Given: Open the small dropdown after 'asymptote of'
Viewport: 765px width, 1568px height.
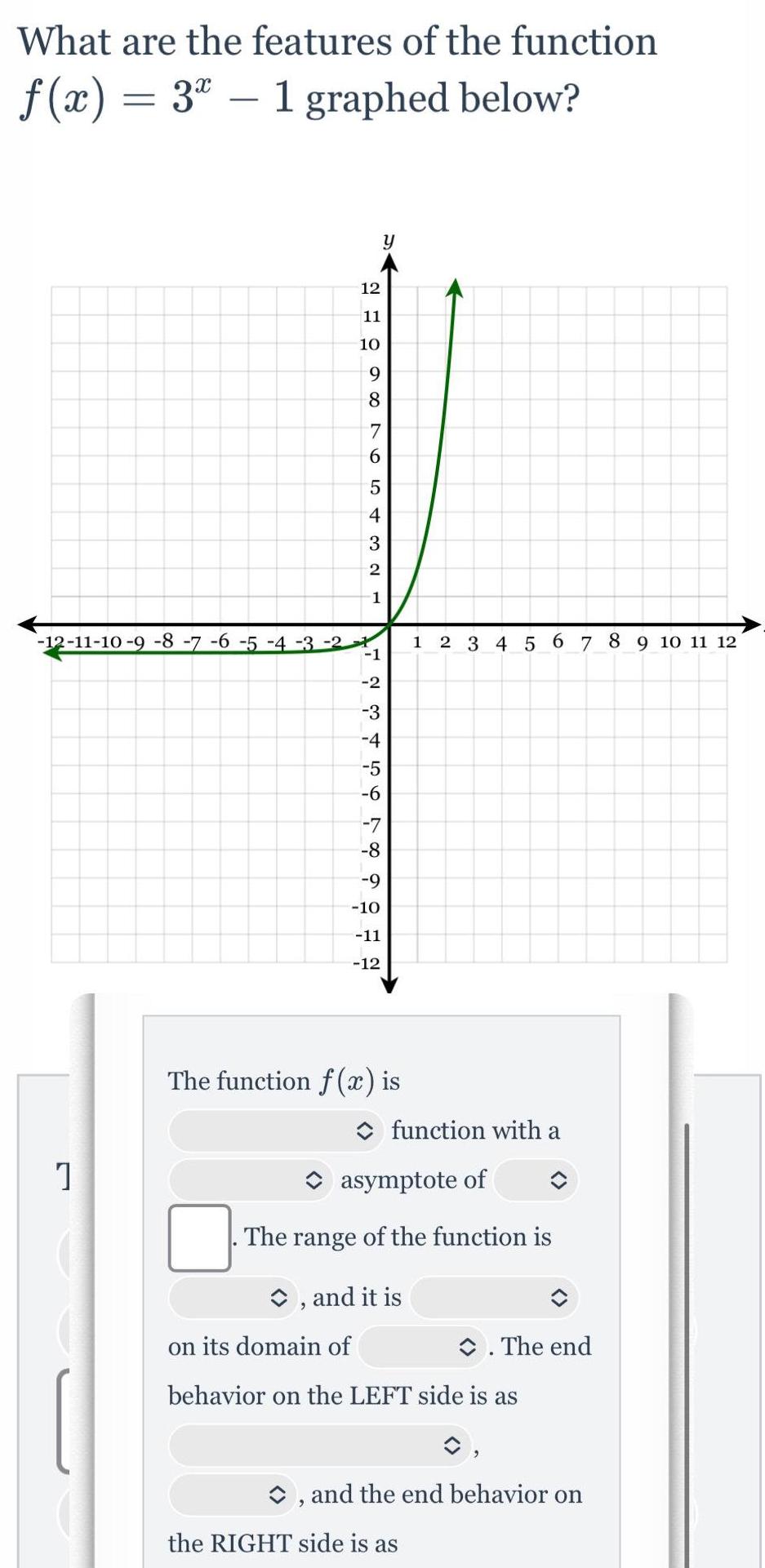Looking at the screenshot, I should pos(539,1180).
